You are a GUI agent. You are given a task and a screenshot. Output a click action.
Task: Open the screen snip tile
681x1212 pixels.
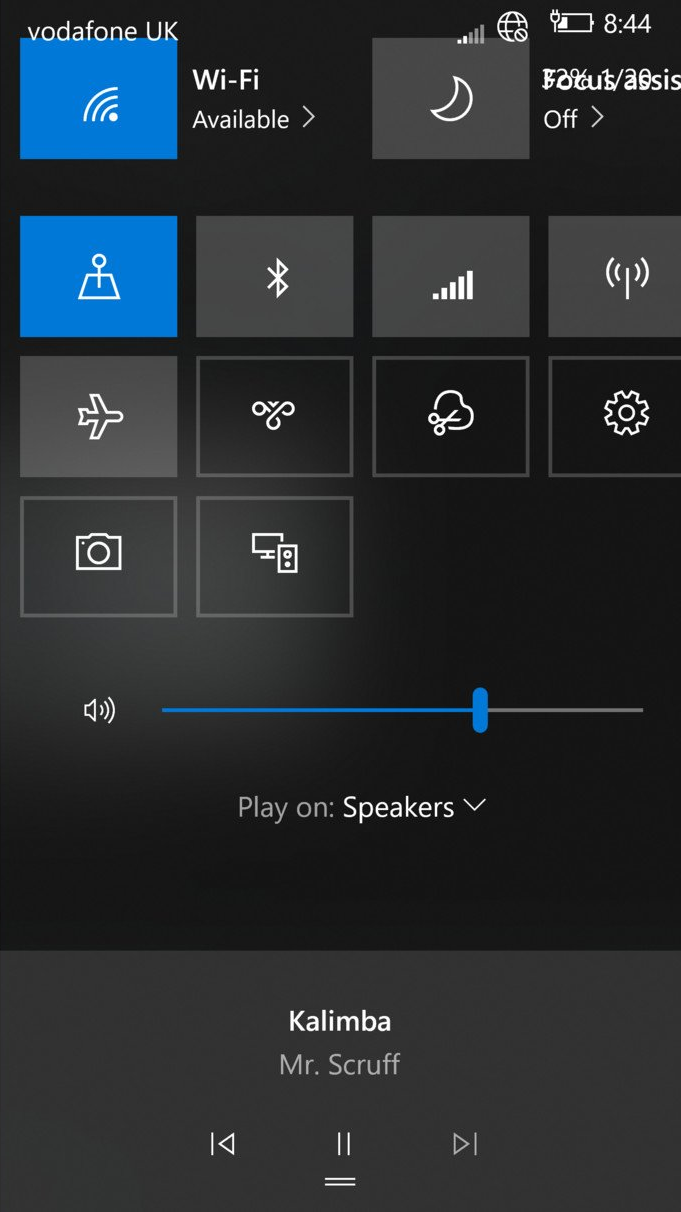[x=450, y=416]
